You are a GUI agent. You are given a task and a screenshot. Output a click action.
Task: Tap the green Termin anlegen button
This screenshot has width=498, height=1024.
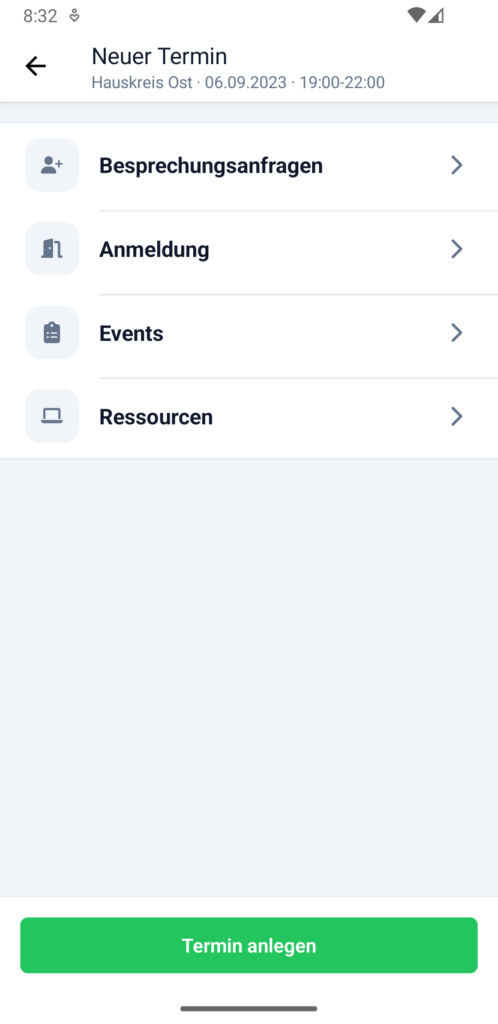click(249, 946)
